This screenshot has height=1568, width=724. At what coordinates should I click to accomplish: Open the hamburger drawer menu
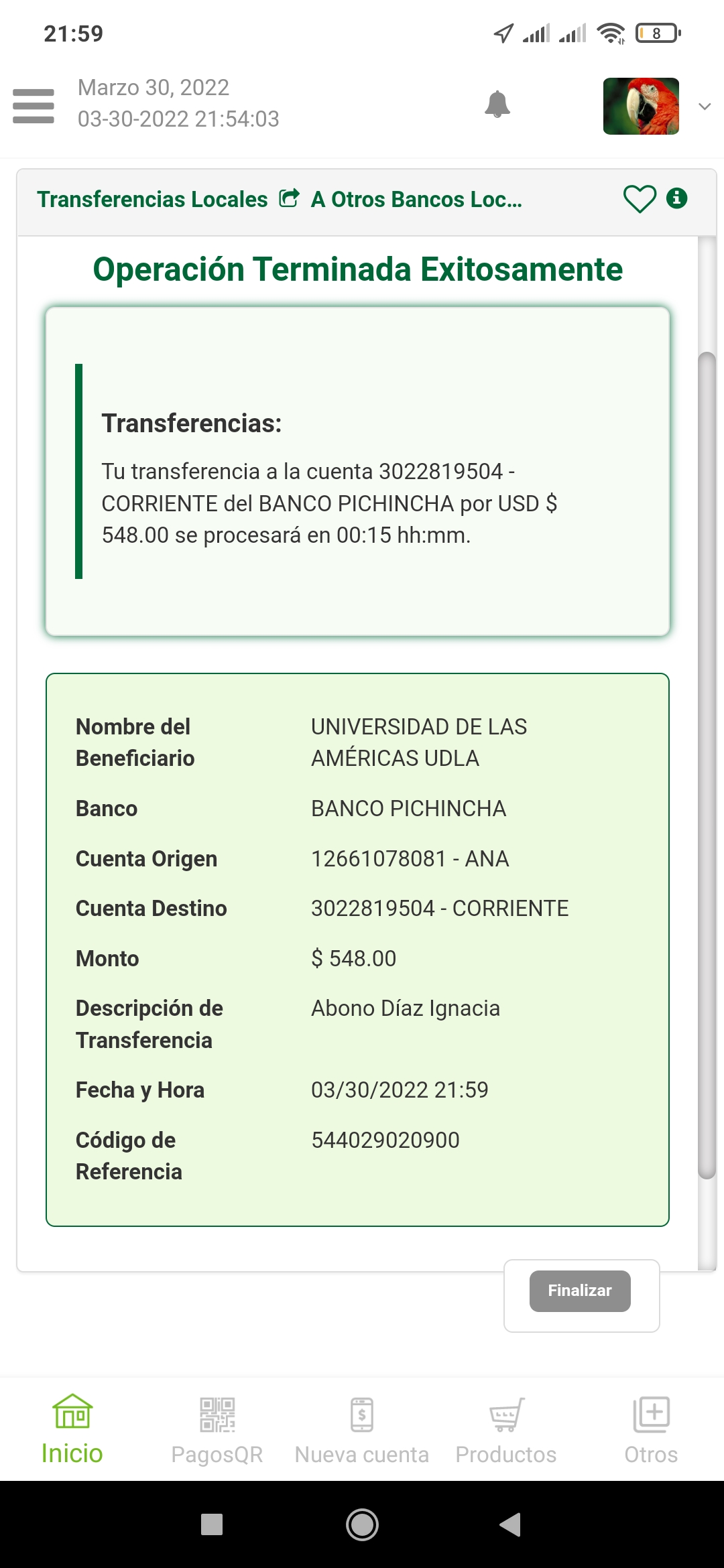(x=34, y=106)
